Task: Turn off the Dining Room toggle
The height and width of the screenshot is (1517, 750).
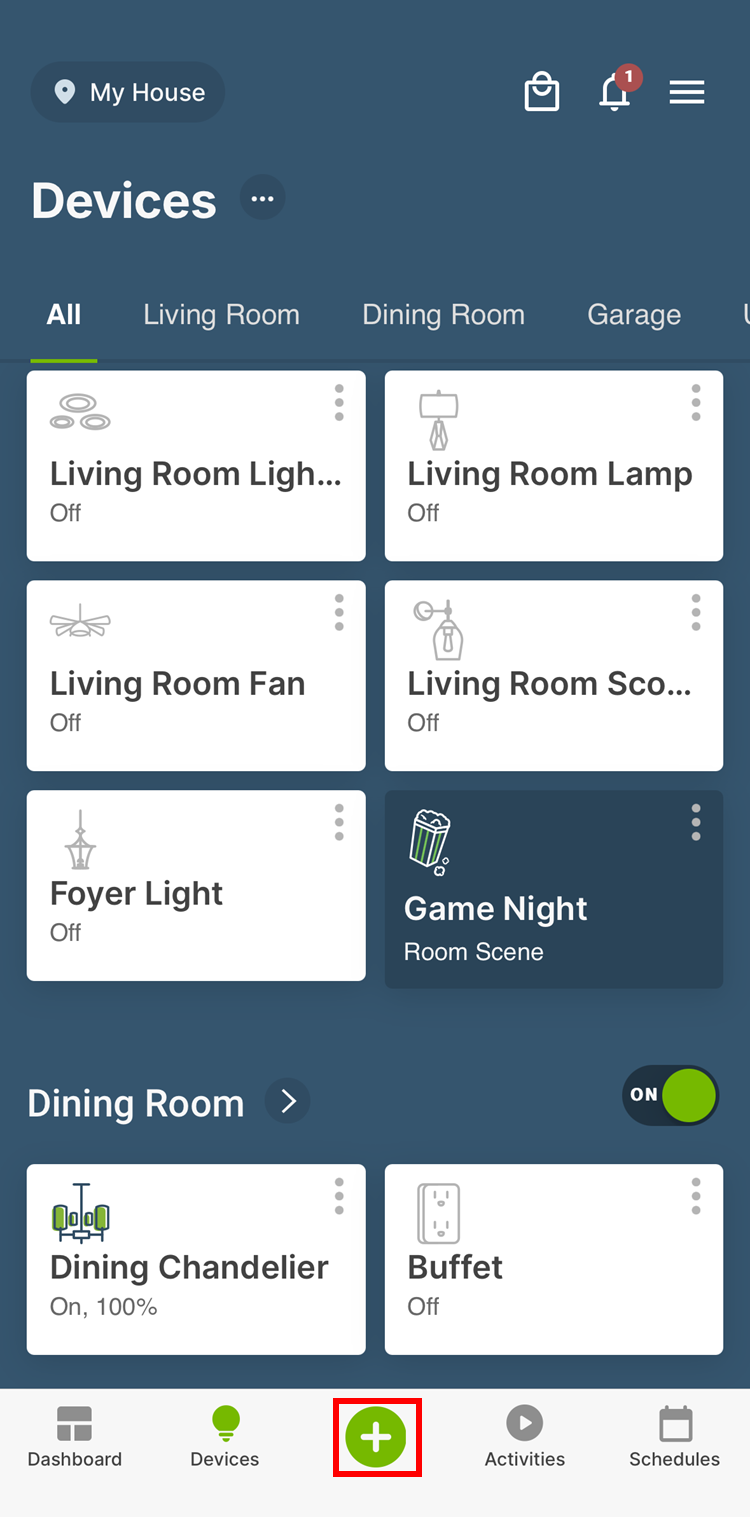Action: [x=670, y=1095]
